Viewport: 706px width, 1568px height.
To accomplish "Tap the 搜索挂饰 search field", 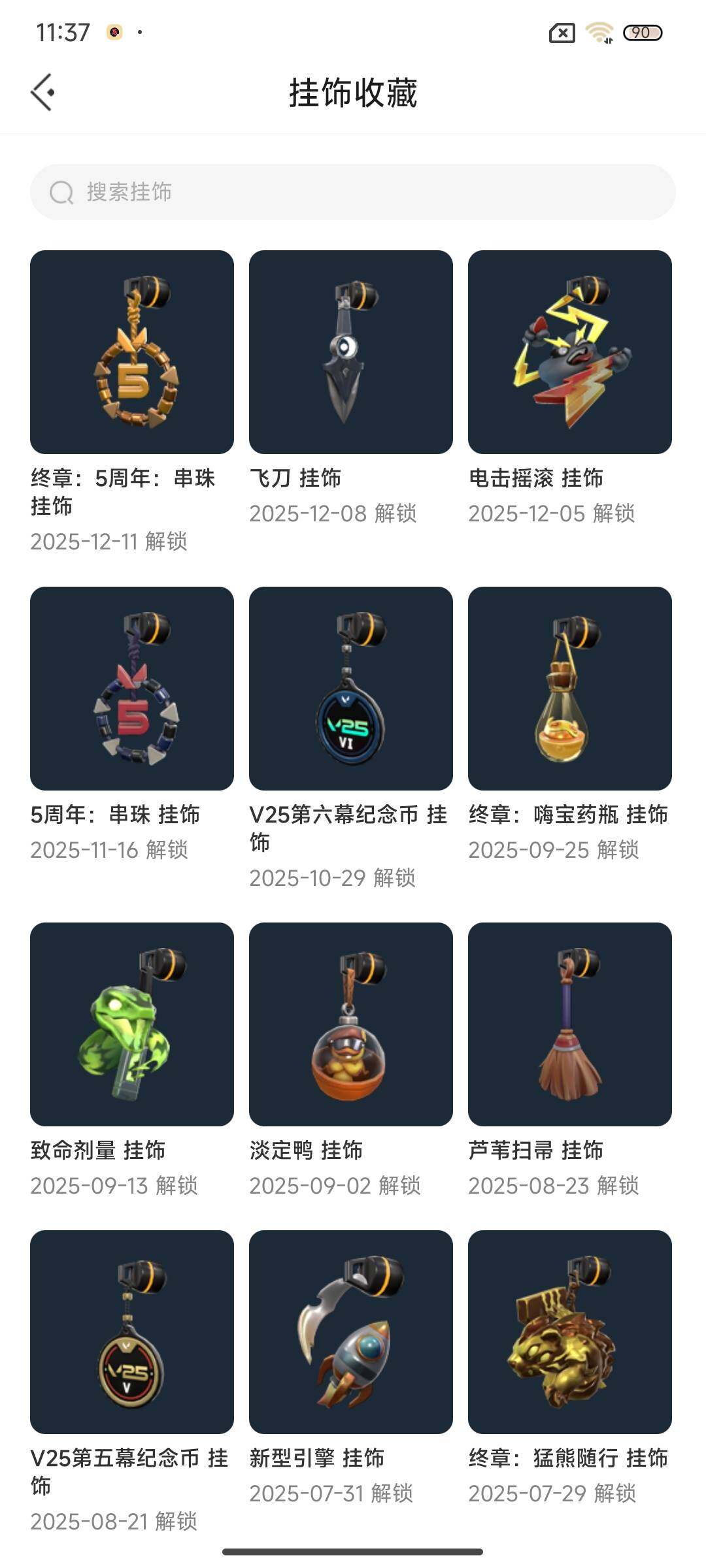I will [353, 192].
